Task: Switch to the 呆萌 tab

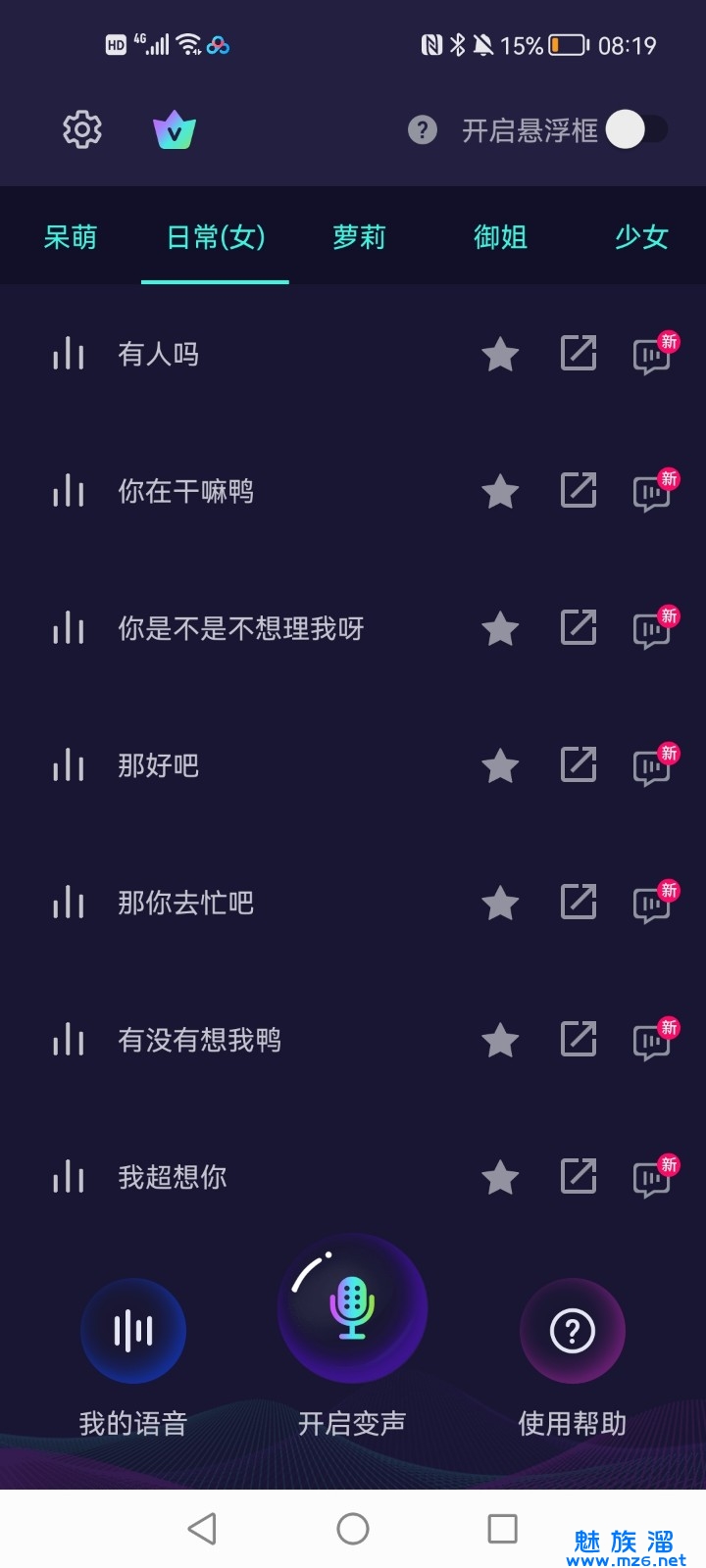Action: click(71, 237)
